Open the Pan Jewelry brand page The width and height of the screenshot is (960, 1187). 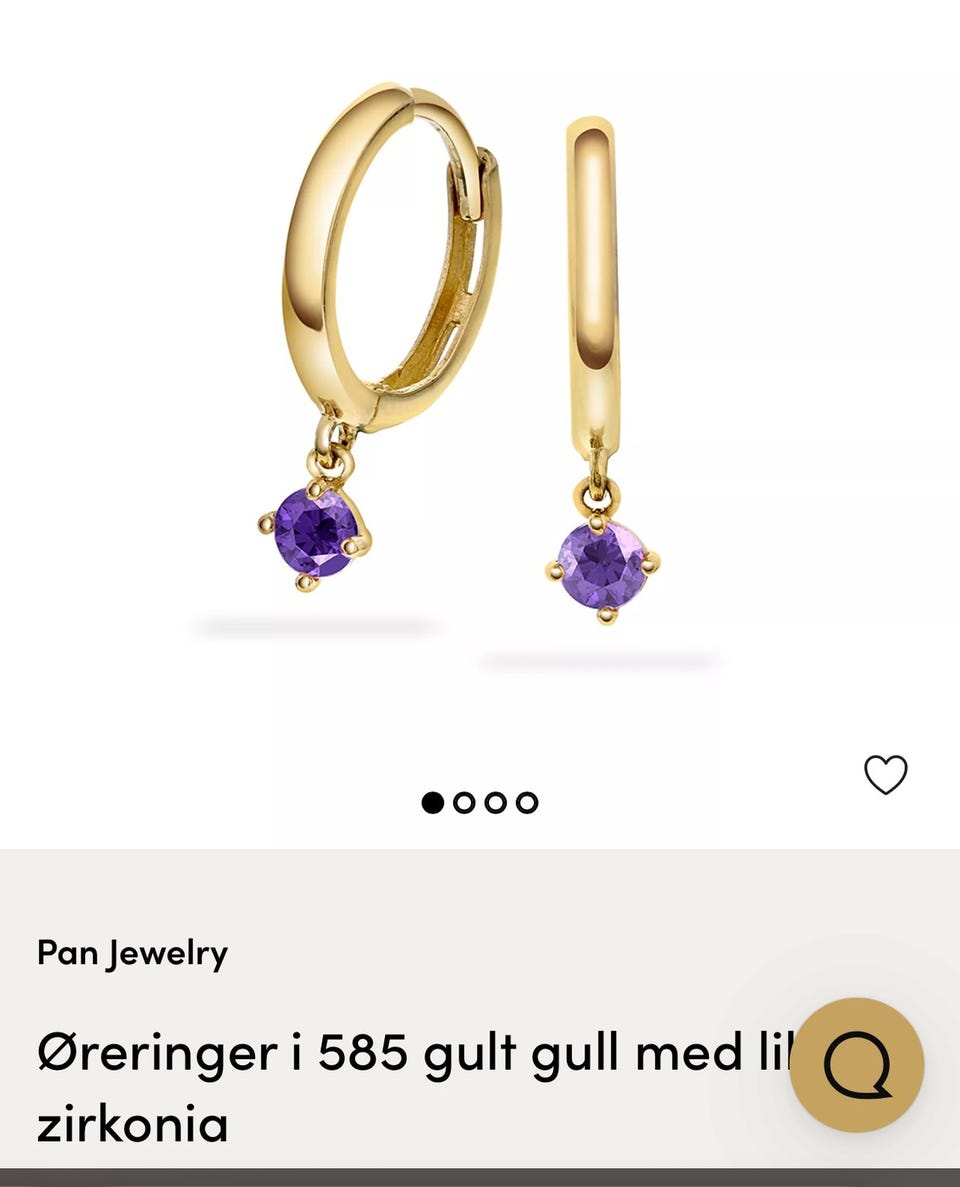[133, 953]
